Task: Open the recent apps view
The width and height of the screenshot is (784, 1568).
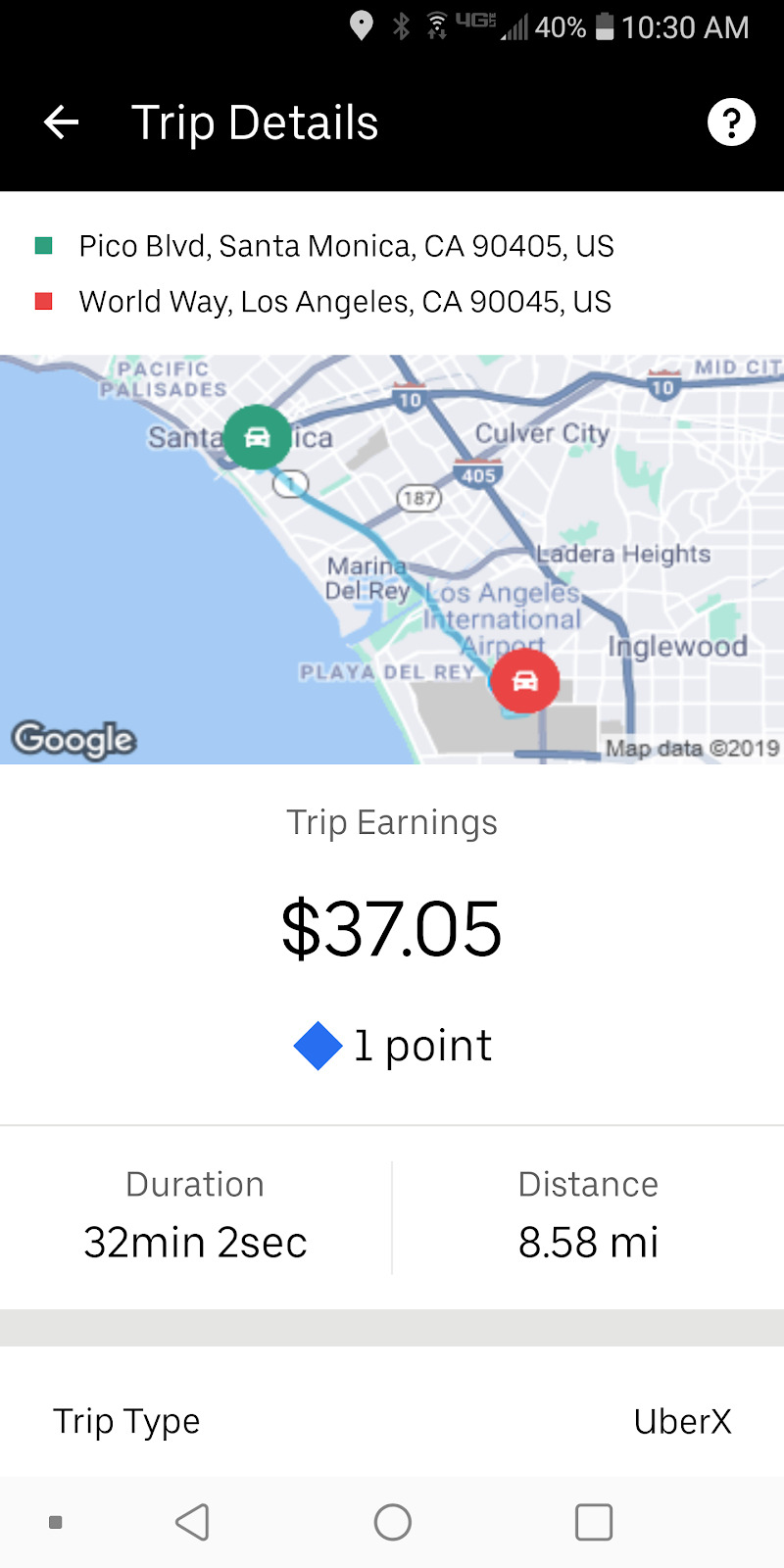Action: [593, 1522]
